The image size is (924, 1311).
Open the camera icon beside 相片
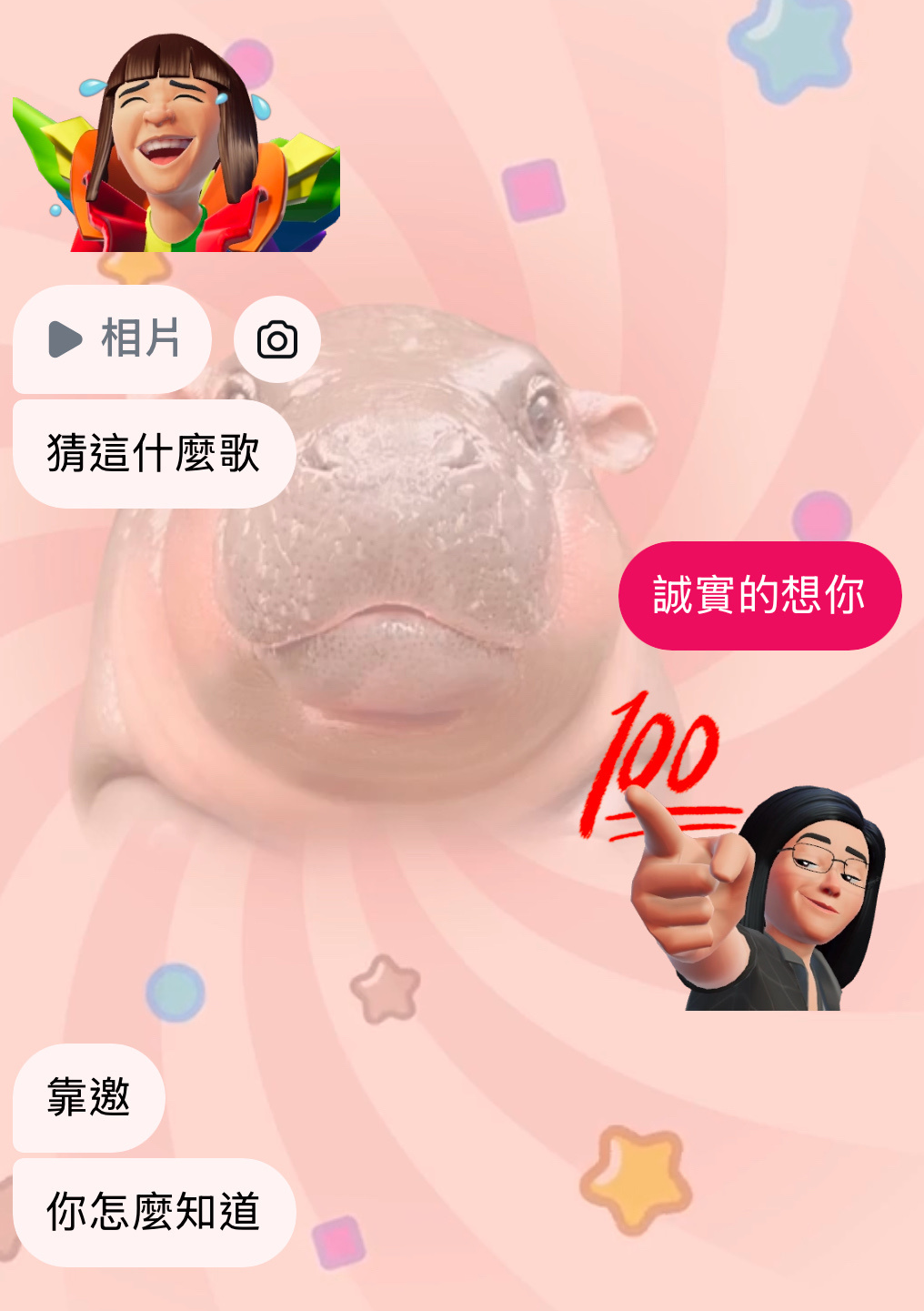point(277,340)
